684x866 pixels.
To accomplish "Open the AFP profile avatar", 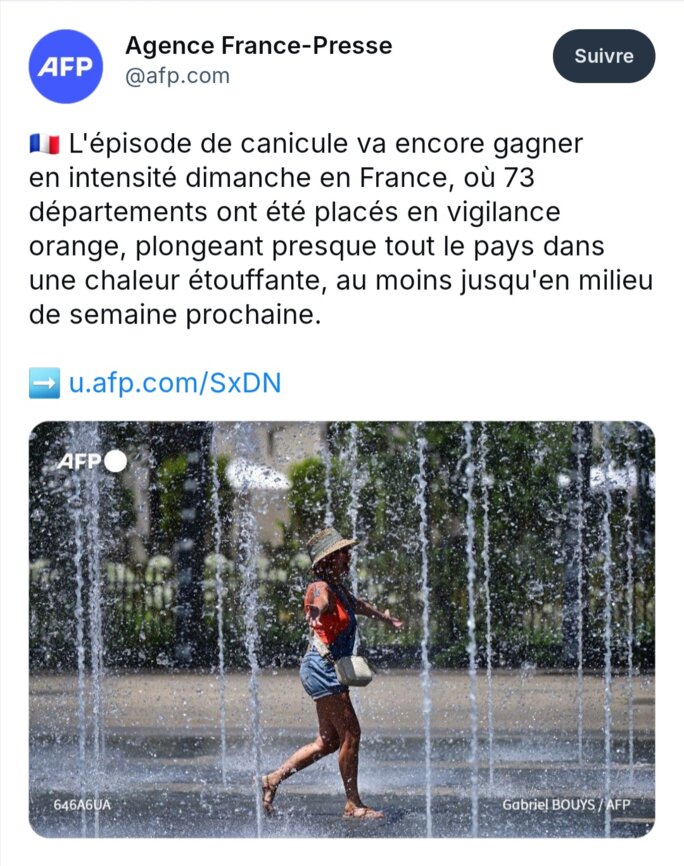I will 66,66.
